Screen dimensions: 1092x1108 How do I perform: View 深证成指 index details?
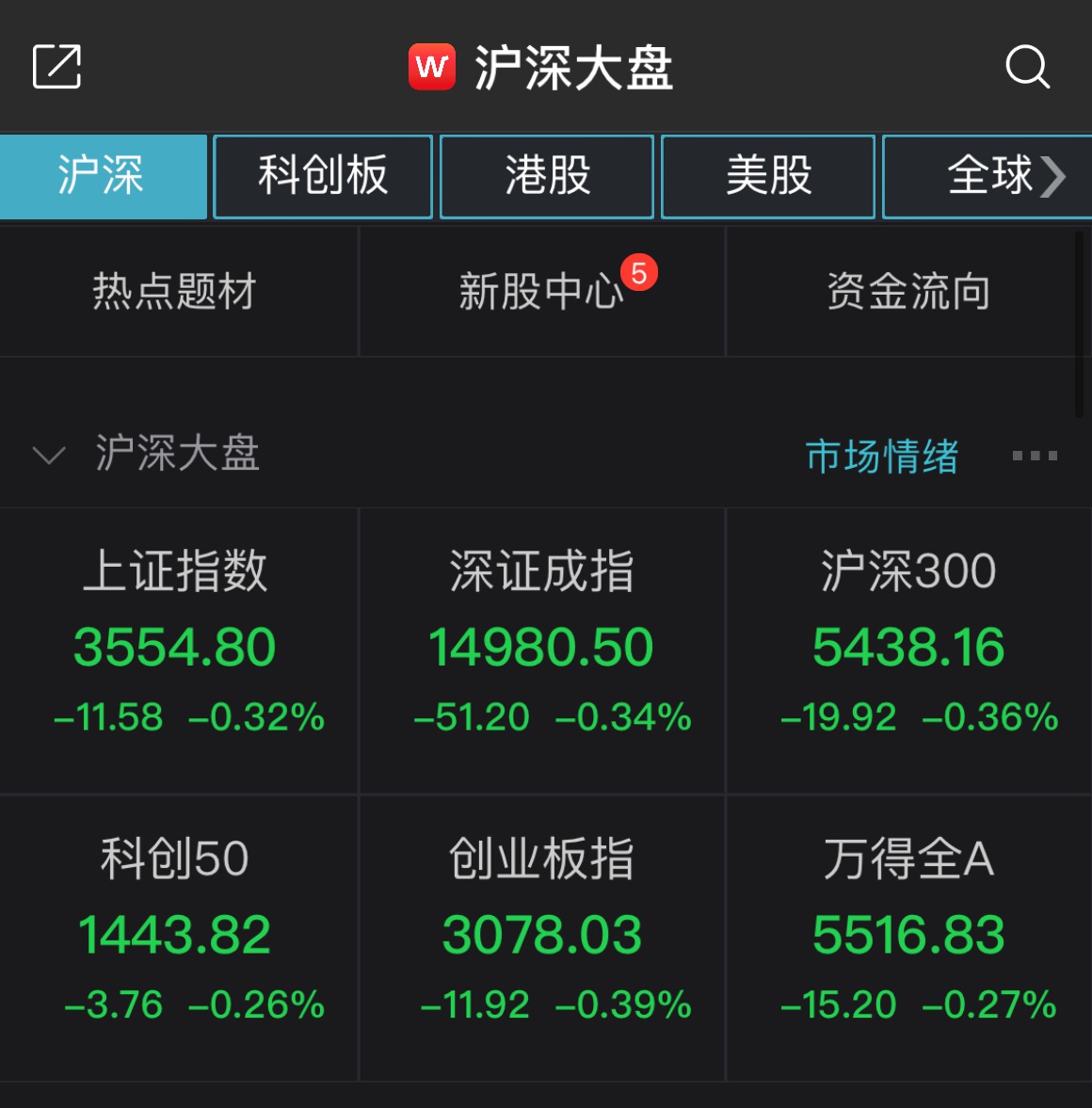click(x=542, y=650)
